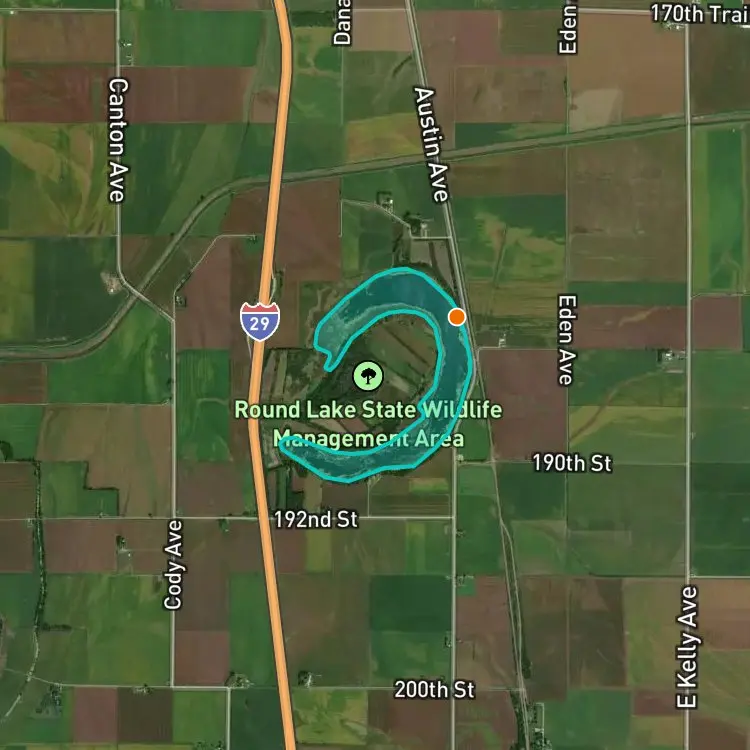
Task: Tap the orange marker on the lake edge
Action: coord(457,317)
